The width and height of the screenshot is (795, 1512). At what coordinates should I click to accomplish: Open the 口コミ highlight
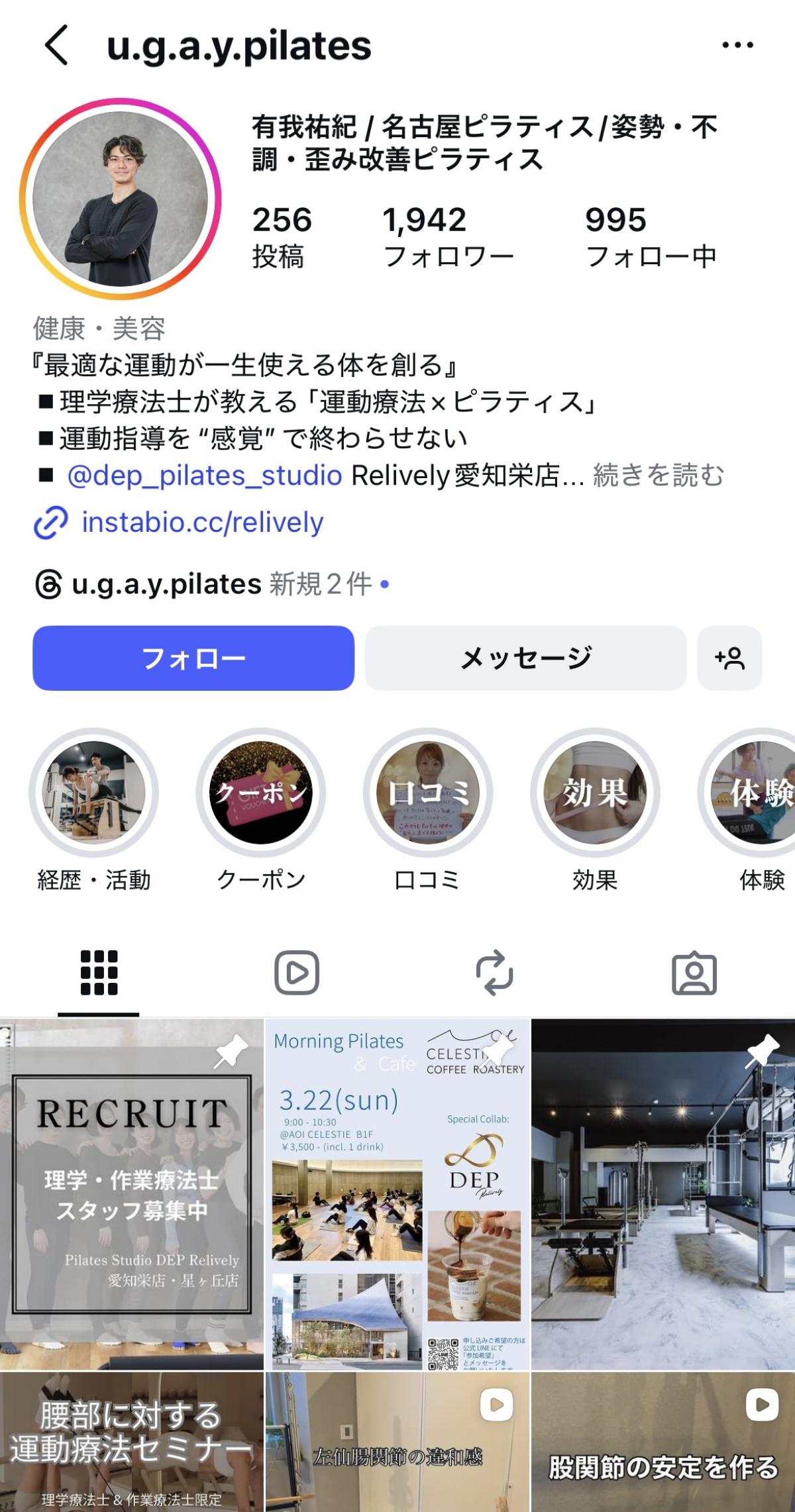point(427,793)
